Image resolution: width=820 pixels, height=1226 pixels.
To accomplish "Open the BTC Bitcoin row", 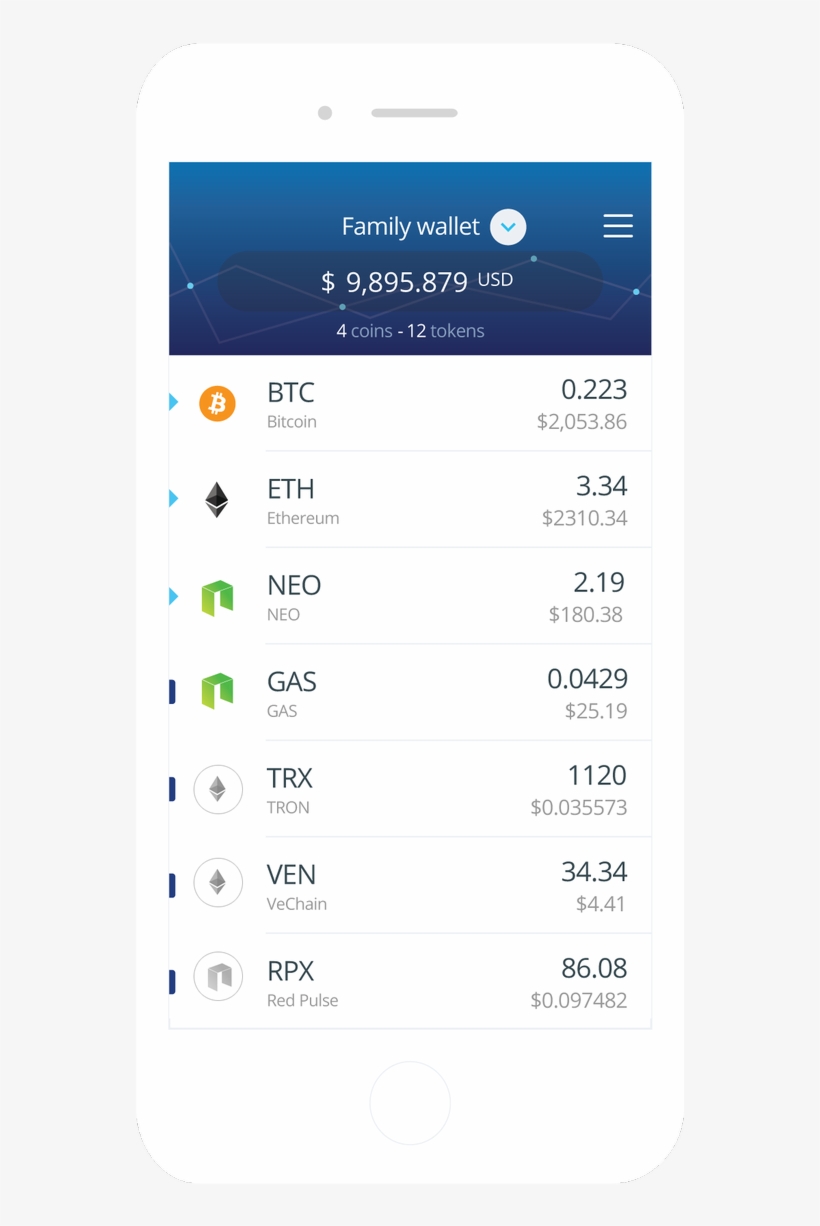I will [410, 404].
